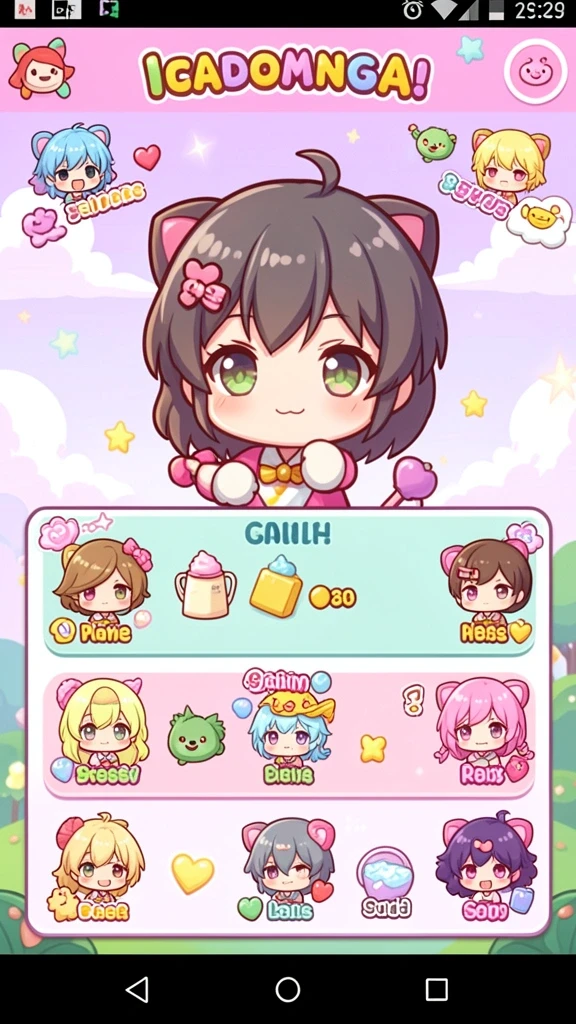The height and width of the screenshot is (1024, 576).
Task: Tap the green spiky monster
Action: pos(196,736)
